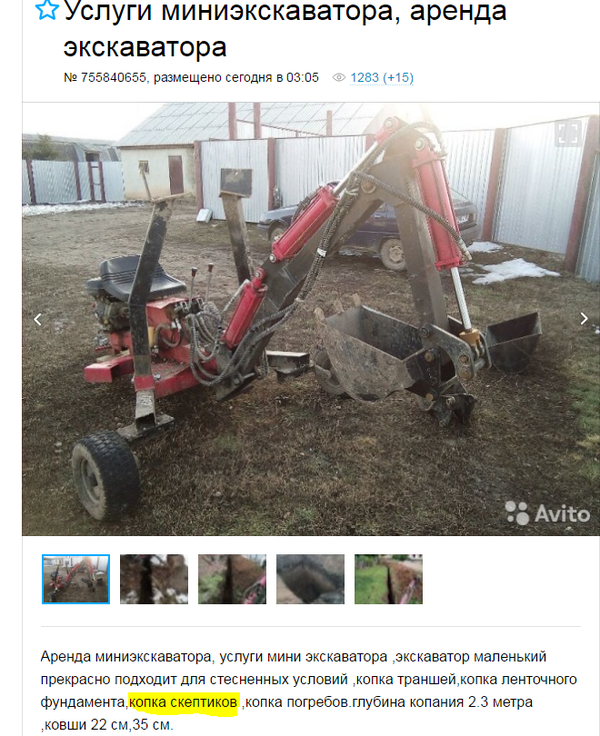
Task: Select the fifth thumbnail with long trench on lawn
Action: [x=388, y=579]
